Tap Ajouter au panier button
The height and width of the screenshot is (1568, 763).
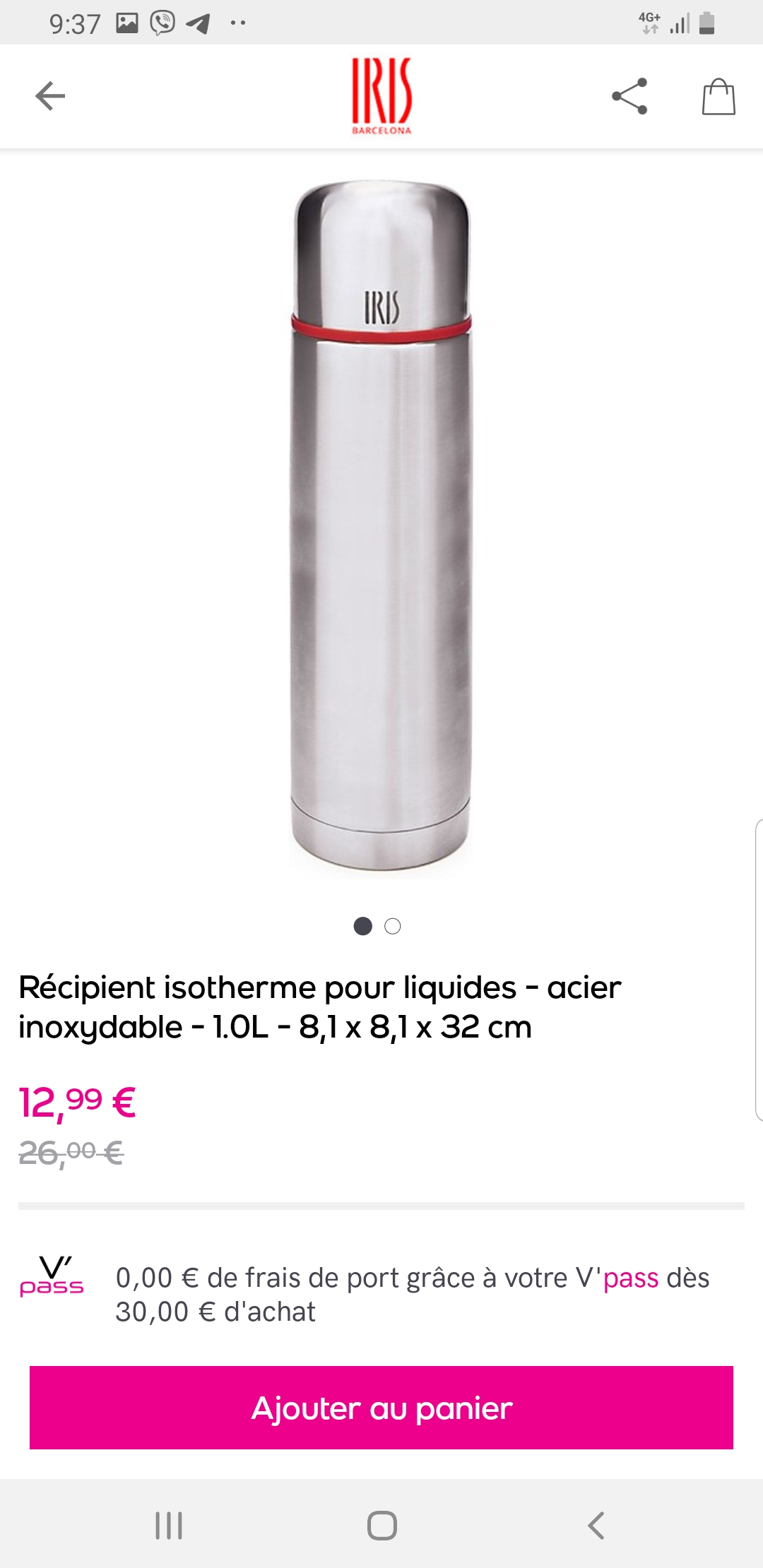(x=381, y=1408)
